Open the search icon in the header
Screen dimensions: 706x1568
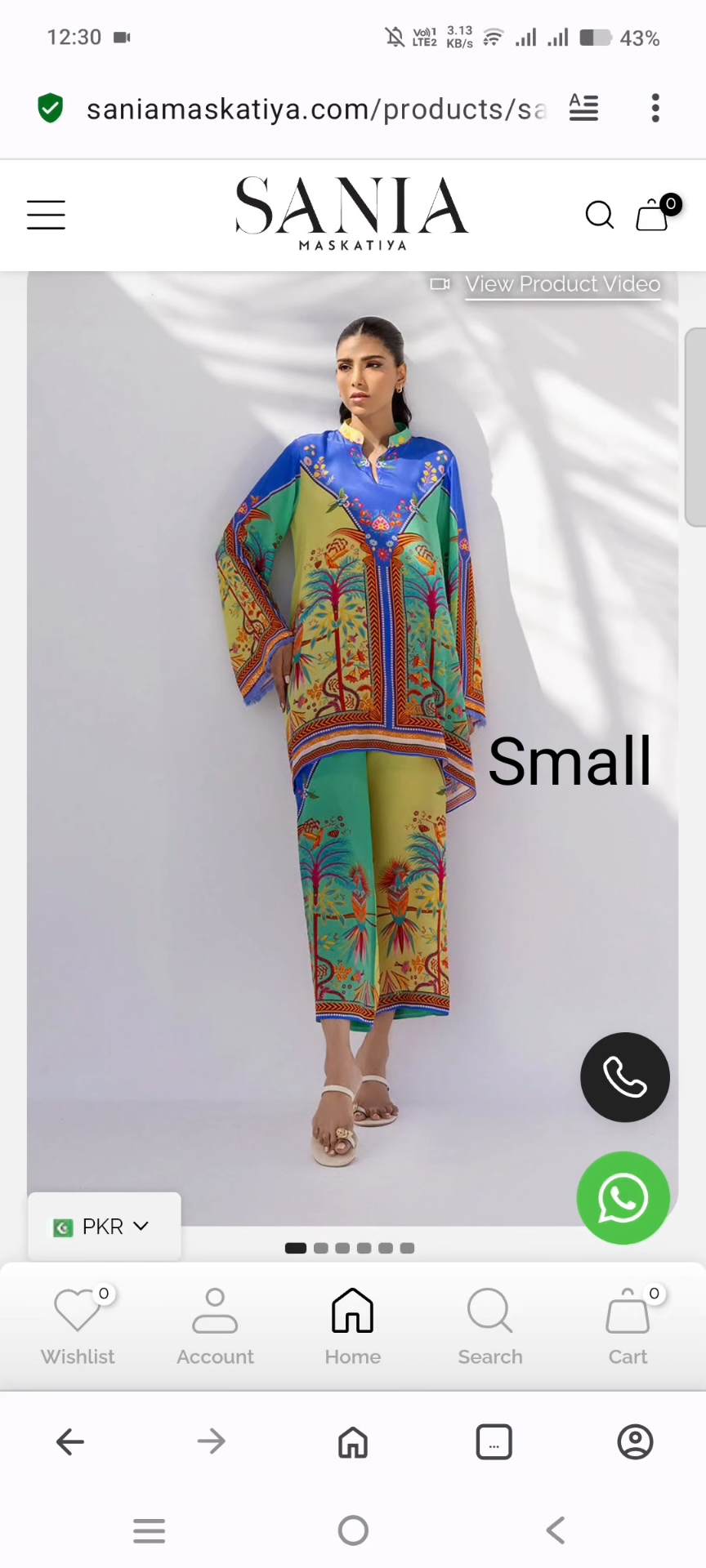[600, 215]
